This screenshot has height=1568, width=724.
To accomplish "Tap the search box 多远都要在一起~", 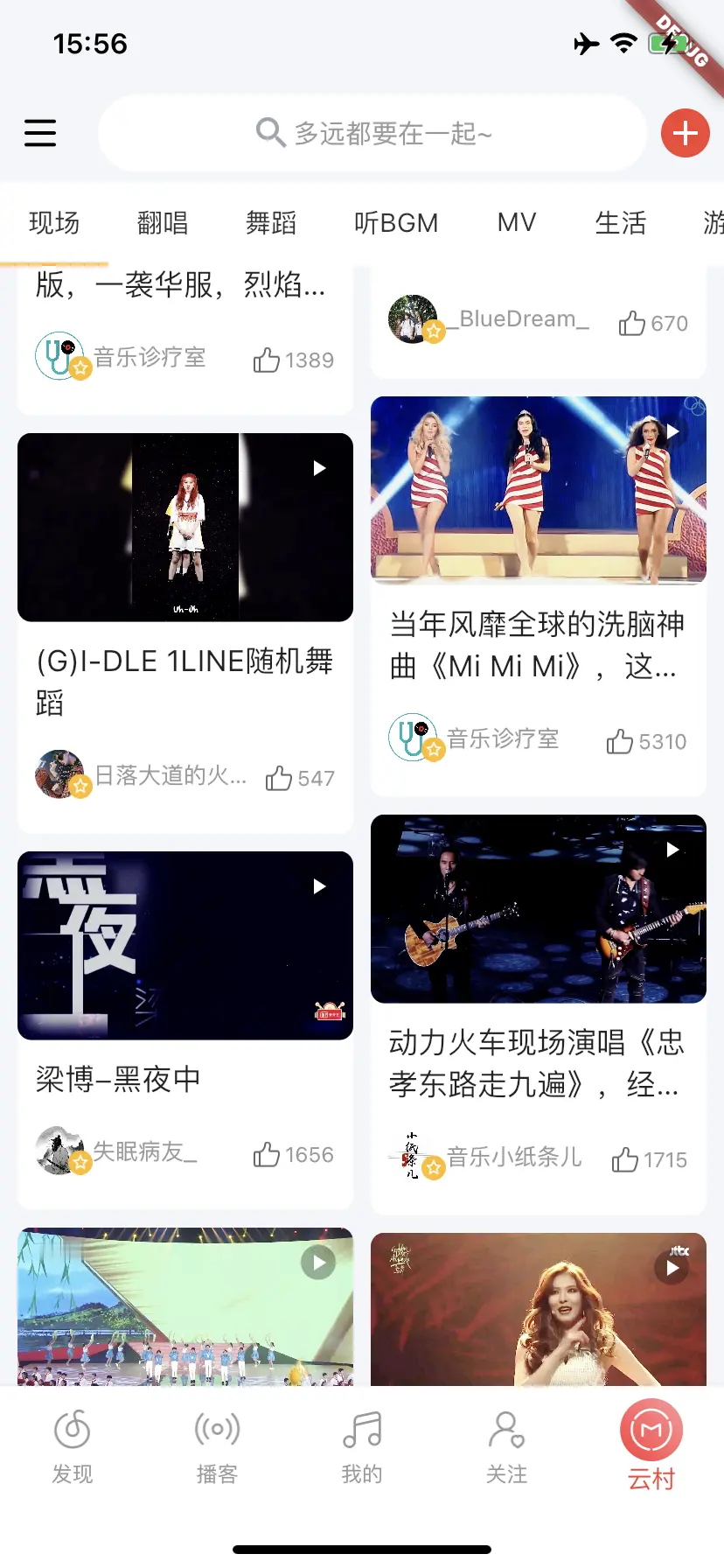I will coord(372,133).
